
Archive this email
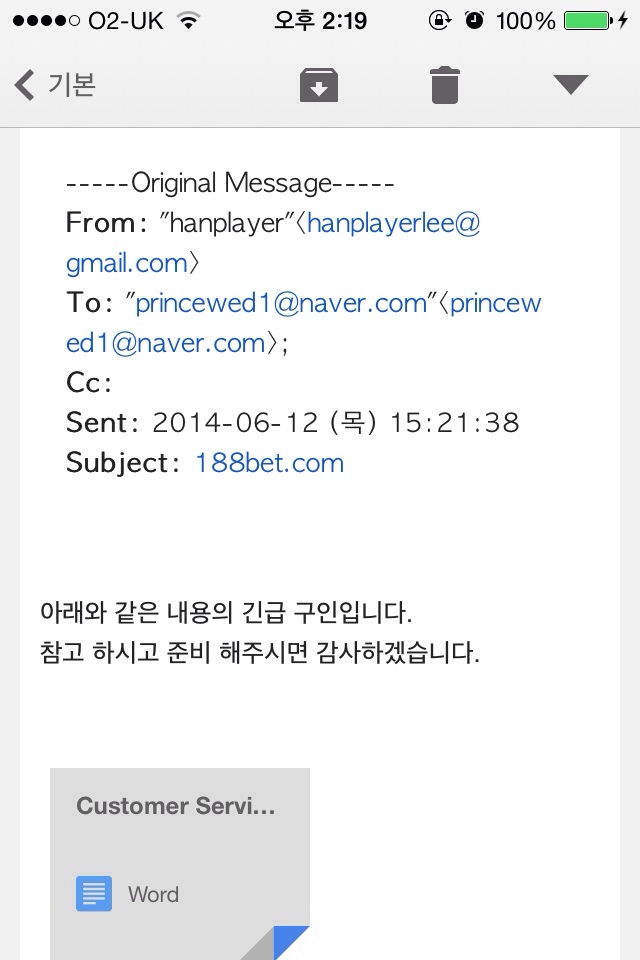[319, 85]
